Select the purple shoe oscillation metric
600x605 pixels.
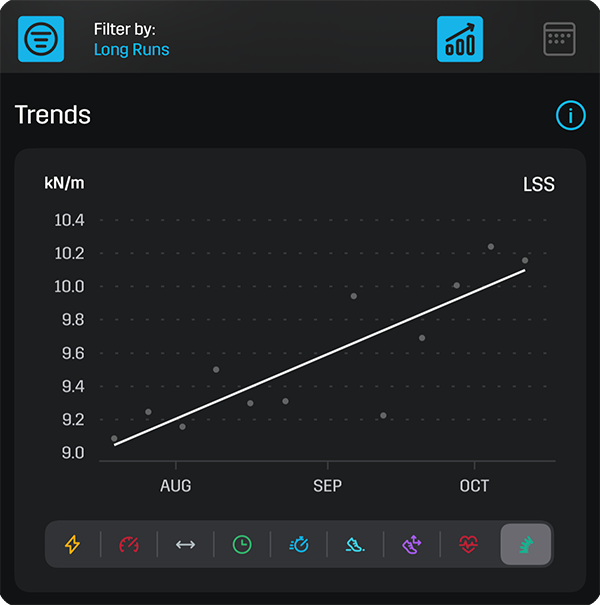(x=412, y=544)
